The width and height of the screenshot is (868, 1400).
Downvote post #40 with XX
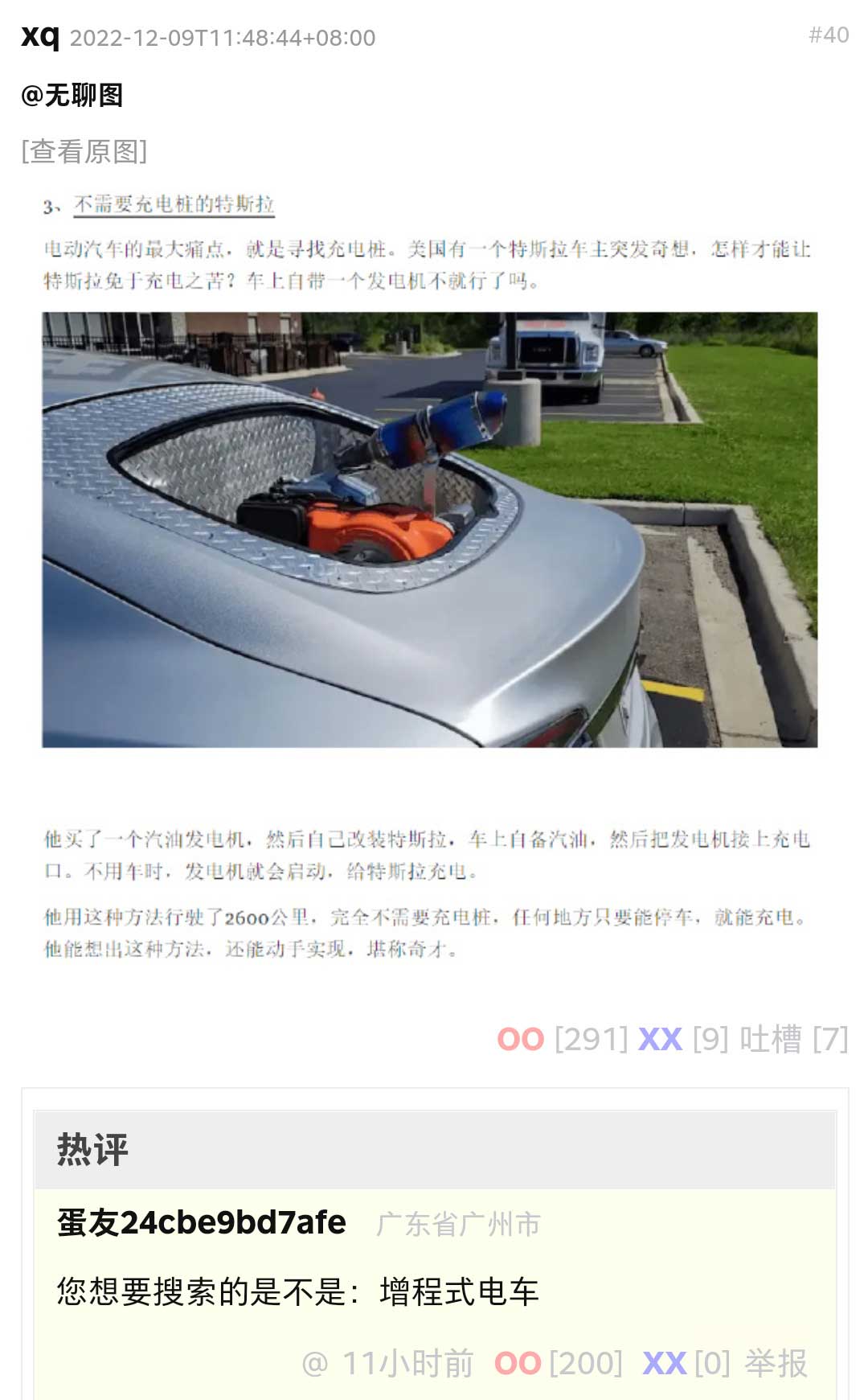tap(660, 1039)
